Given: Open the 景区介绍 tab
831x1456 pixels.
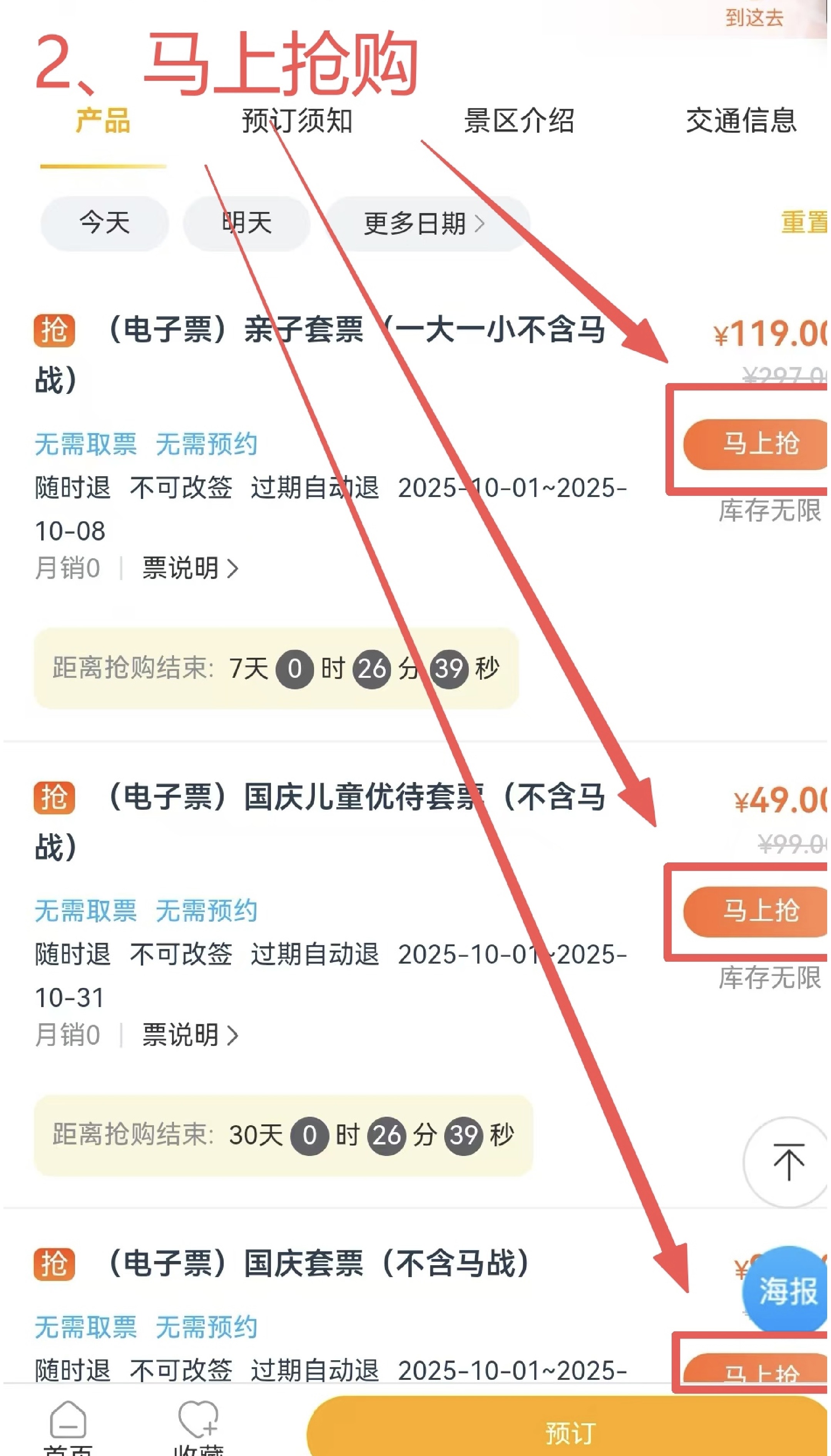Looking at the screenshot, I should pyautogui.click(x=518, y=121).
